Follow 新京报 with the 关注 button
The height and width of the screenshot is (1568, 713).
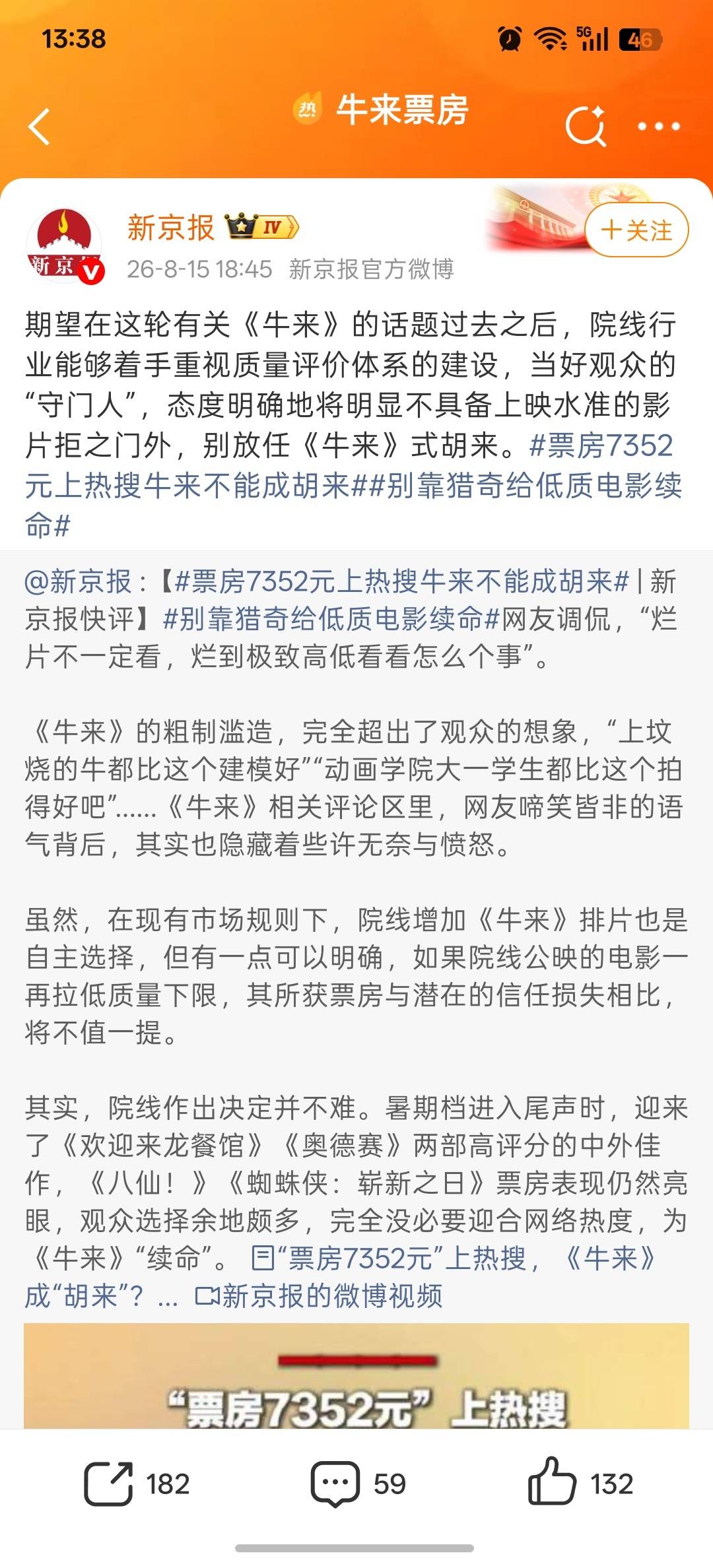click(636, 230)
